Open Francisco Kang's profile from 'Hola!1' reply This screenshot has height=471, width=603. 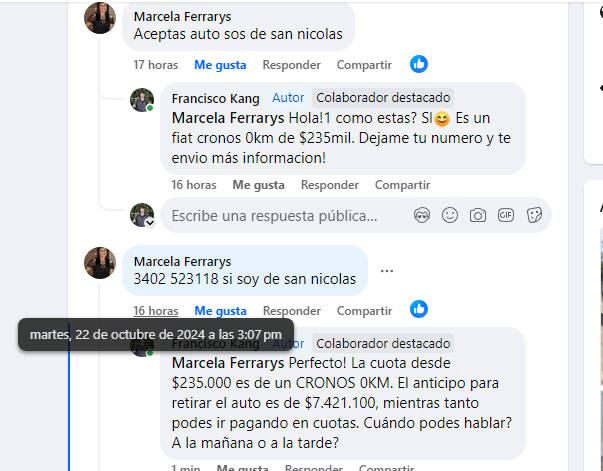click(x=215, y=98)
